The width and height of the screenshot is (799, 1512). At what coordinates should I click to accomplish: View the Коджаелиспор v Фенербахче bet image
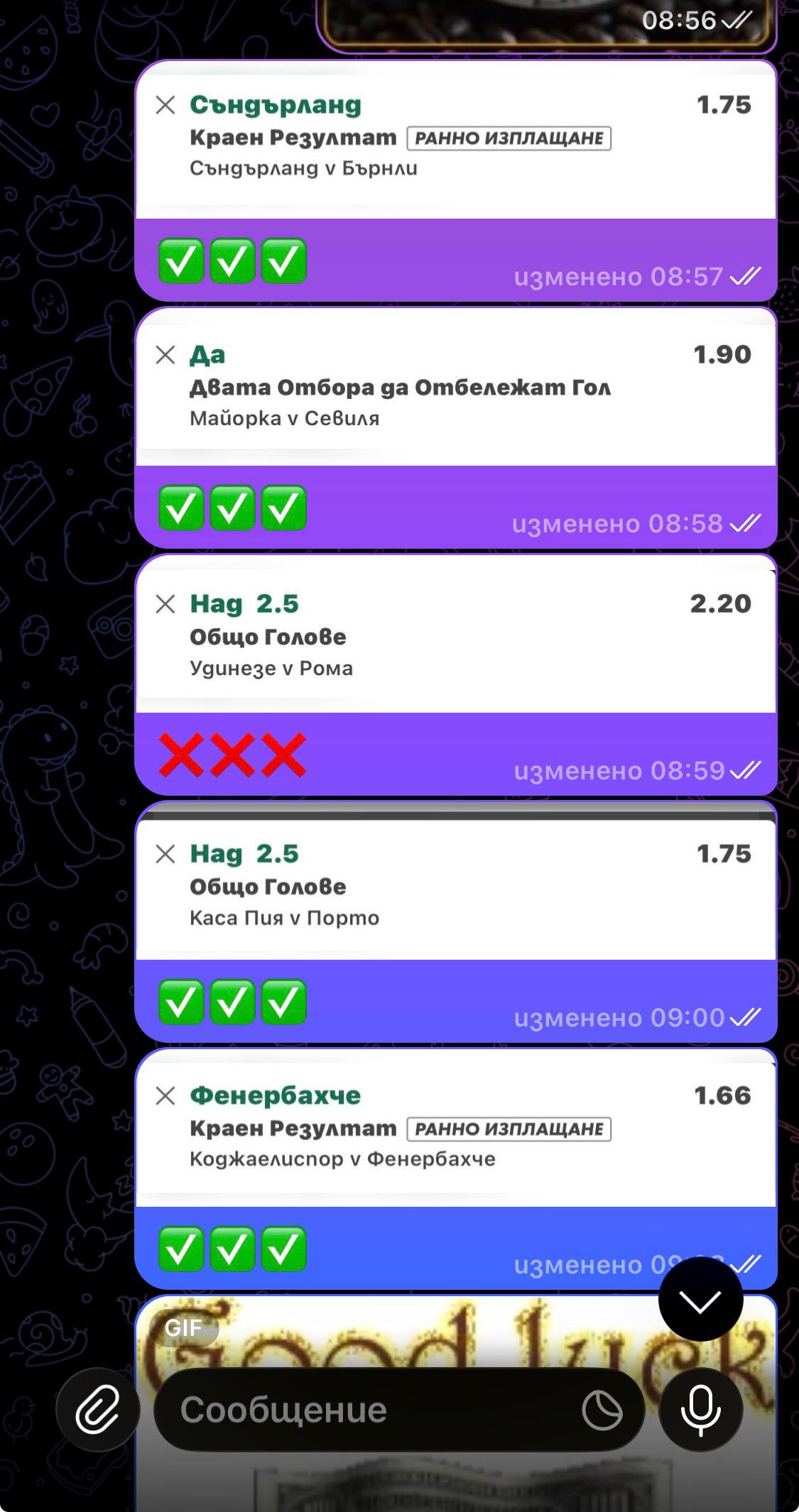tap(455, 1129)
